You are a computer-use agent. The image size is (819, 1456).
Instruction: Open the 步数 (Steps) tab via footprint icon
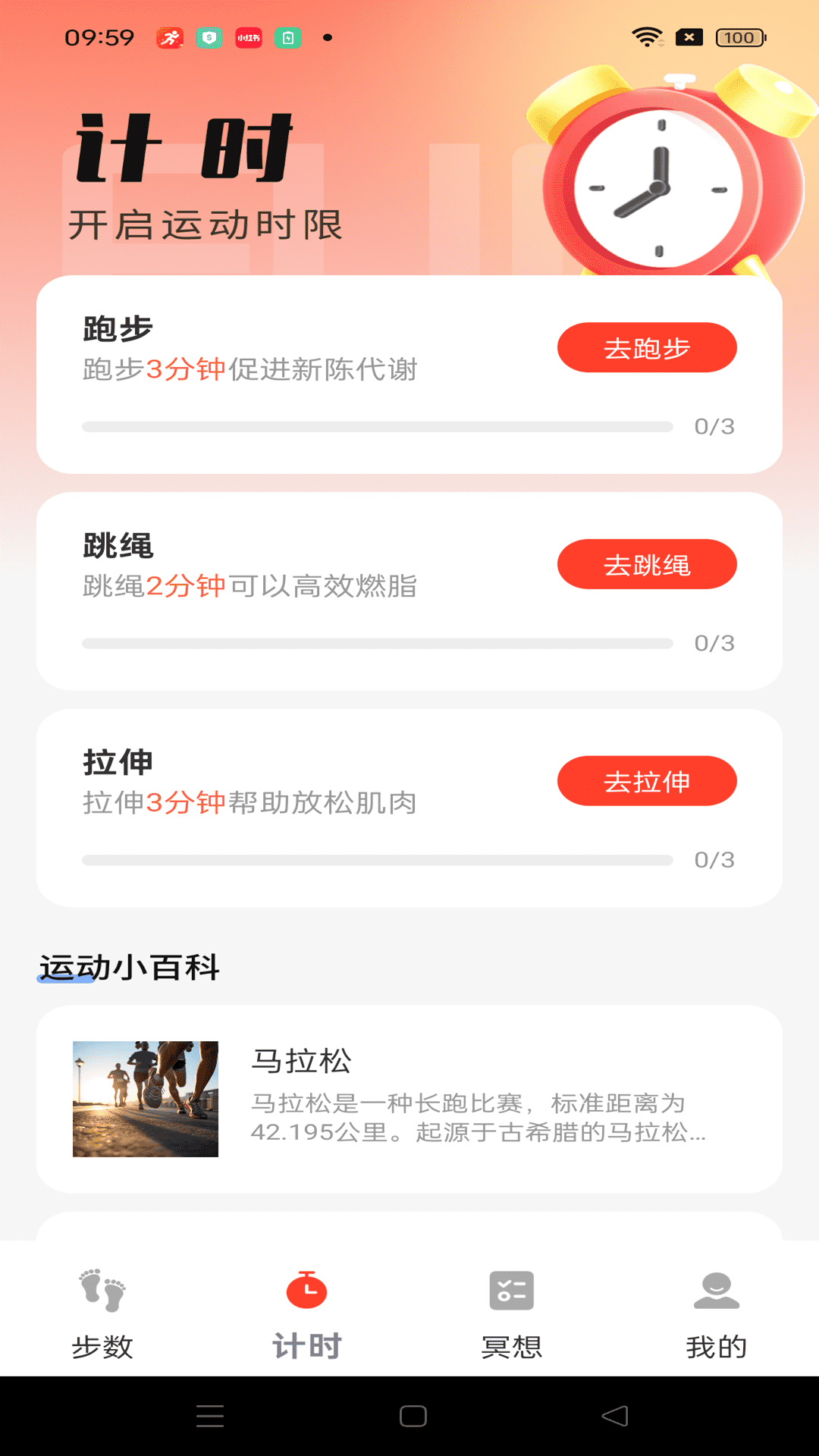click(x=102, y=1289)
